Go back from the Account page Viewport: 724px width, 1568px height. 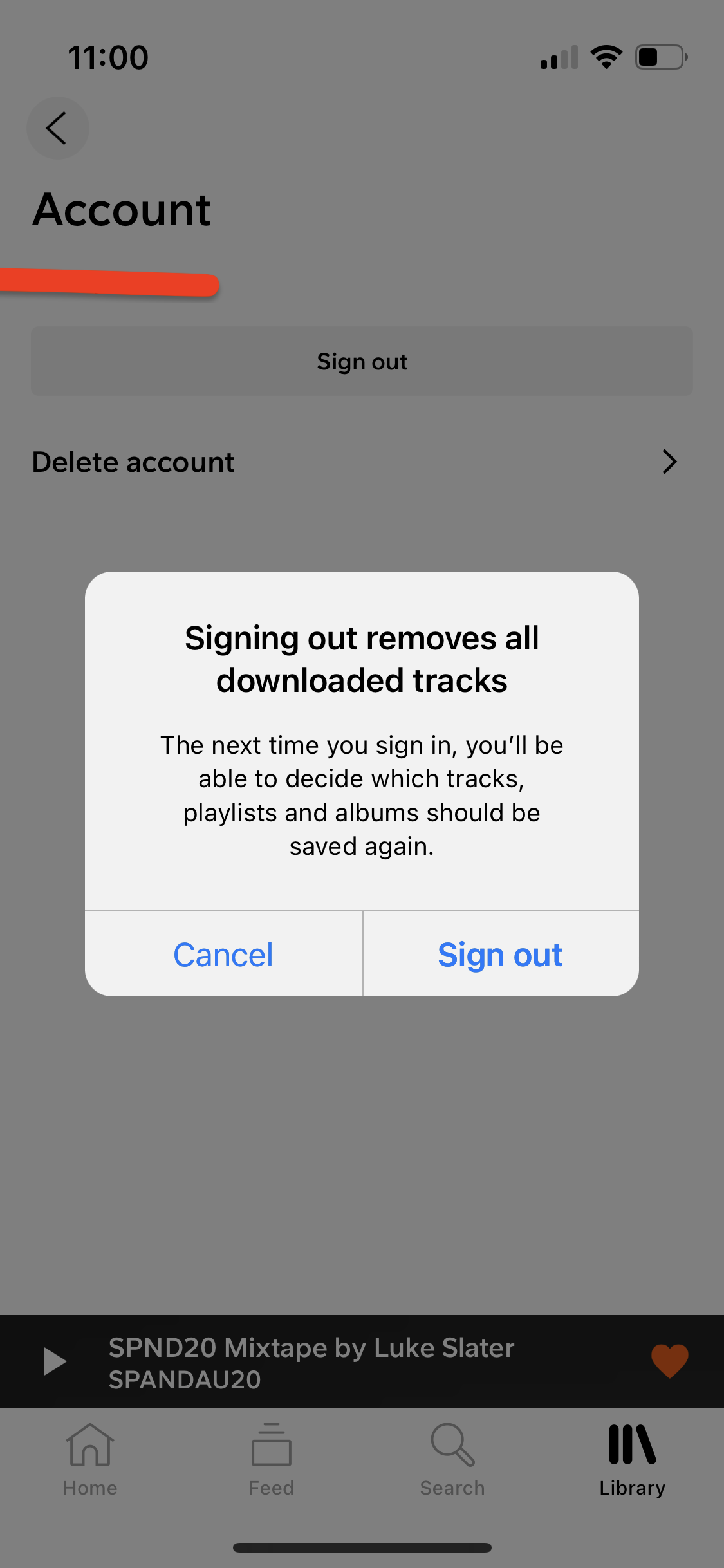(57, 128)
